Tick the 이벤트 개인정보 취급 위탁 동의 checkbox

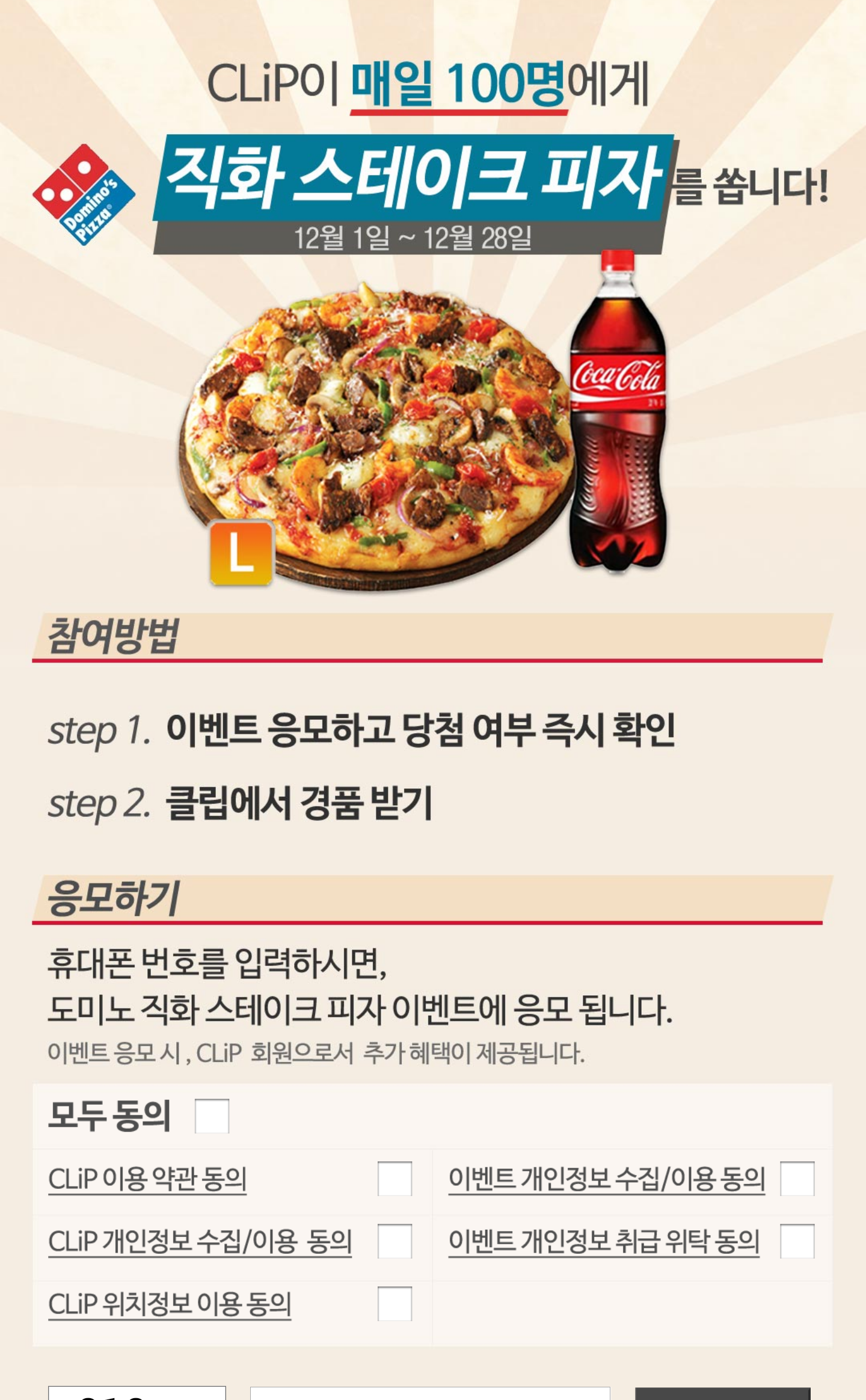pyautogui.click(x=797, y=1241)
